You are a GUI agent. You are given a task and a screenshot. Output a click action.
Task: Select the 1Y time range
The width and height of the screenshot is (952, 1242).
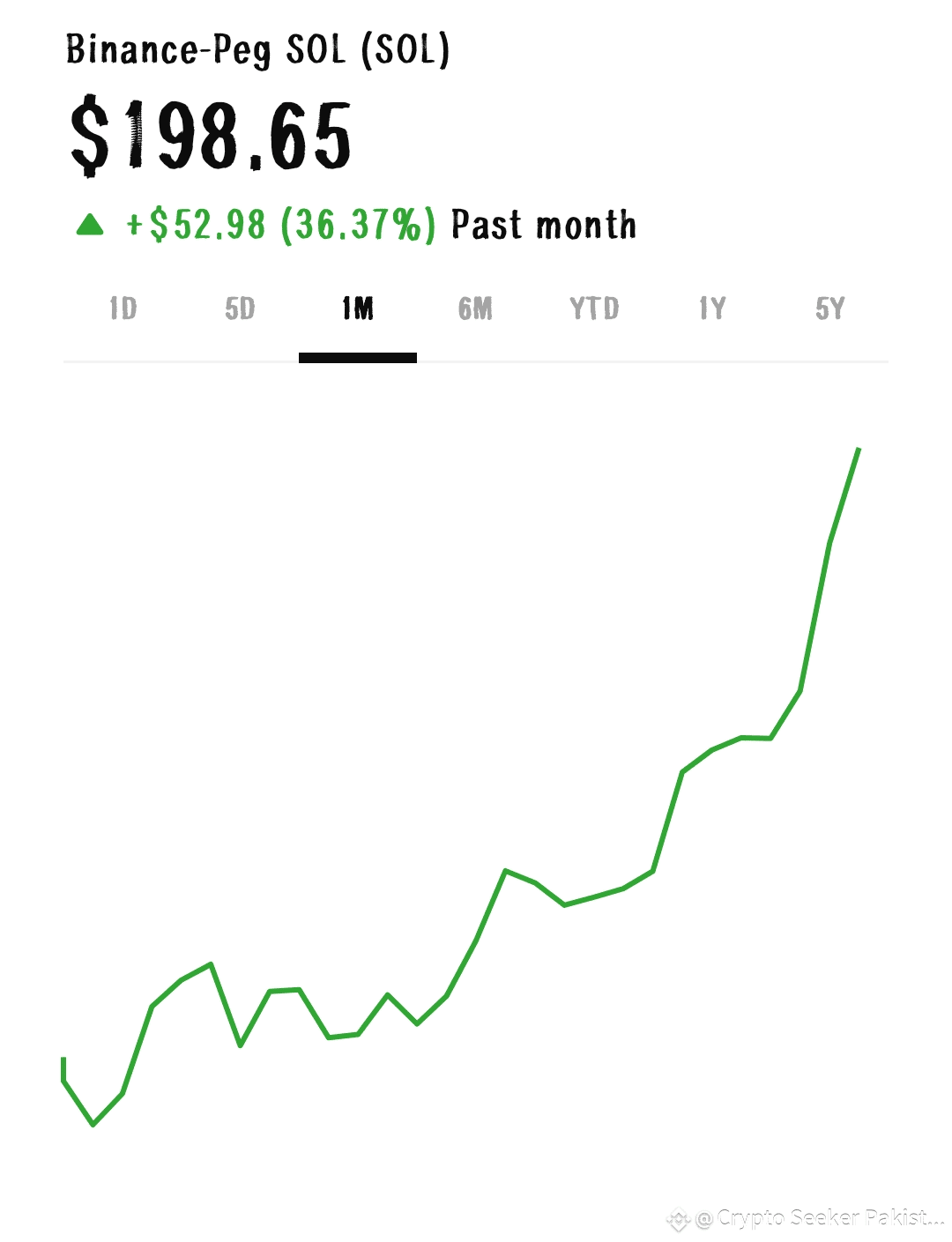(x=712, y=309)
